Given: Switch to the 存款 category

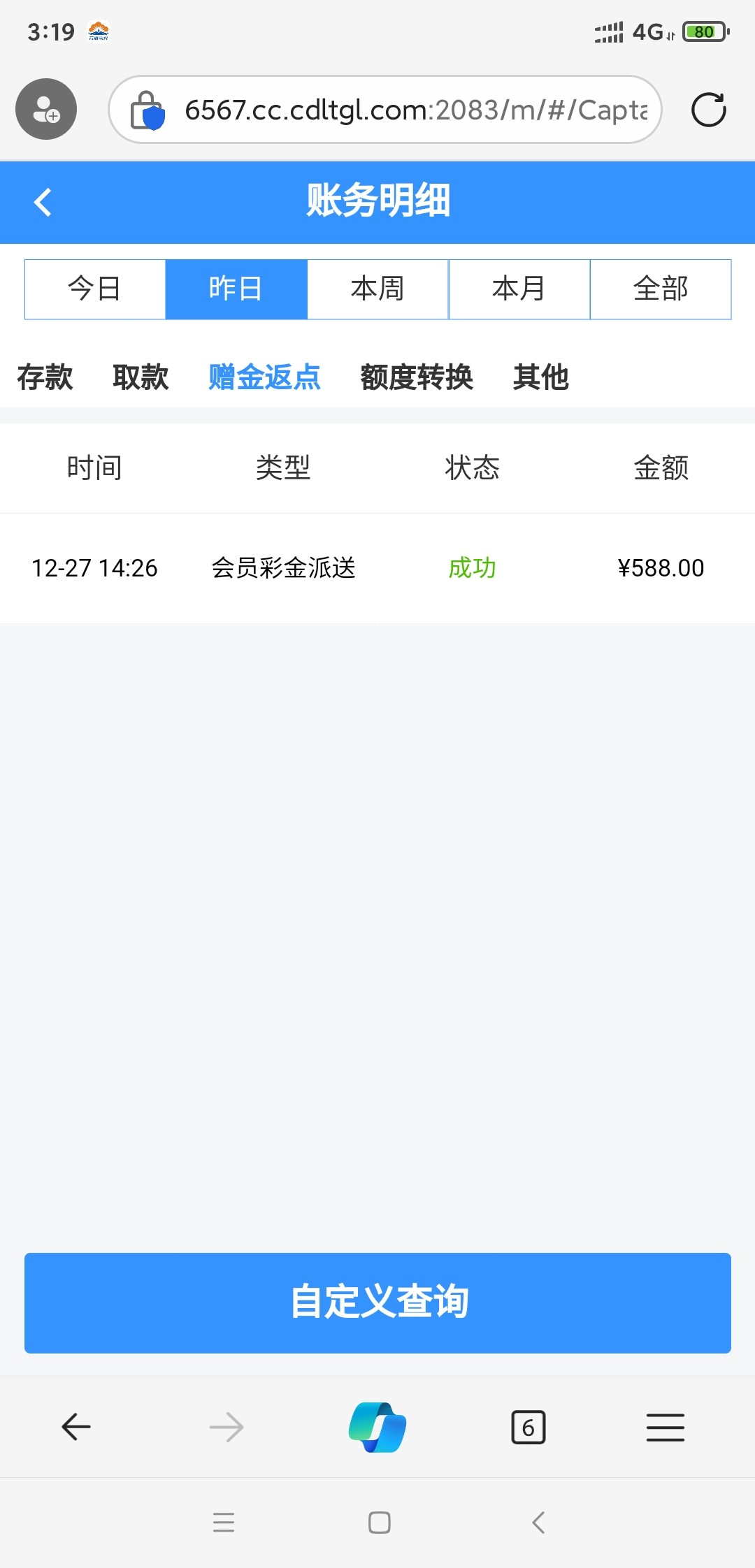Looking at the screenshot, I should [x=45, y=377].
